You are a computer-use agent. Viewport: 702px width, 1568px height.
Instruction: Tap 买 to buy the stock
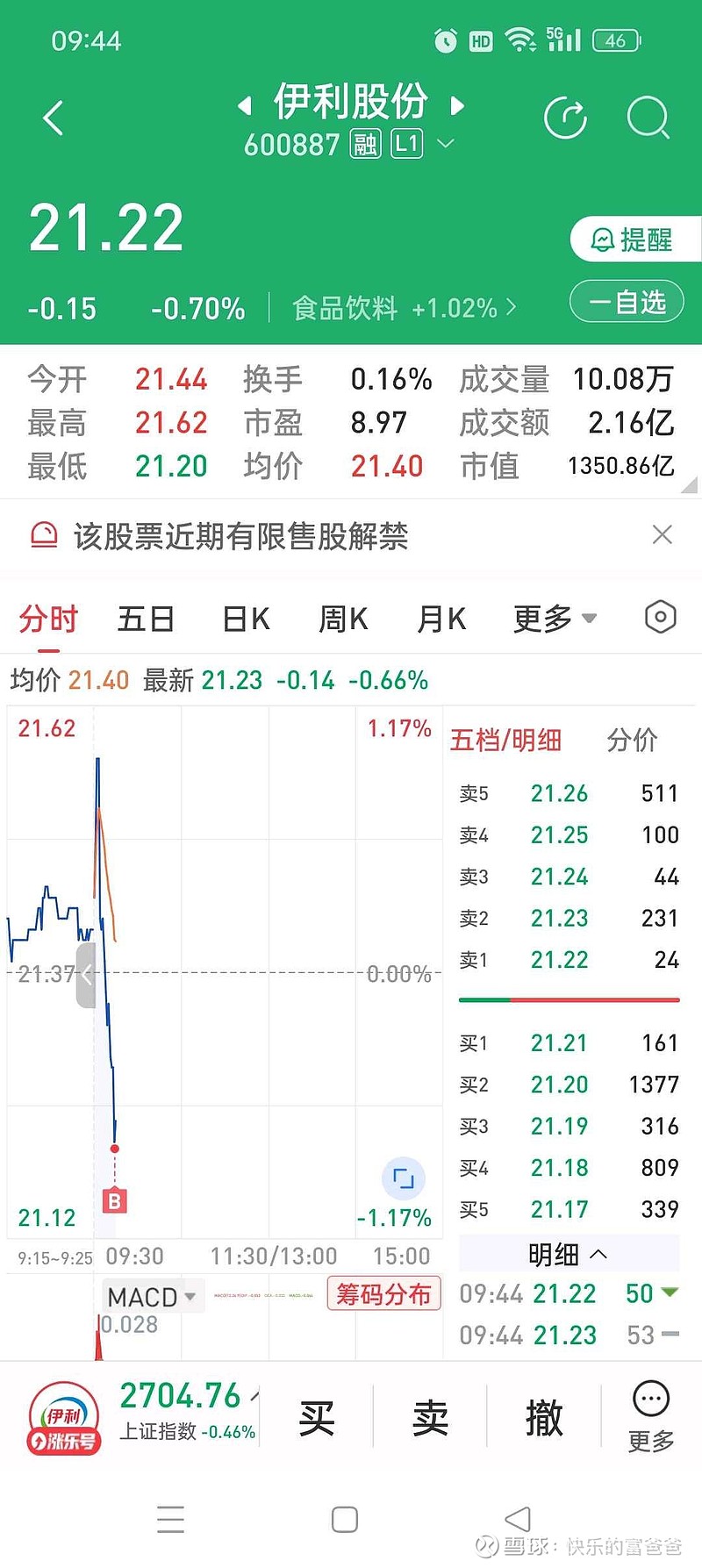316,1418
